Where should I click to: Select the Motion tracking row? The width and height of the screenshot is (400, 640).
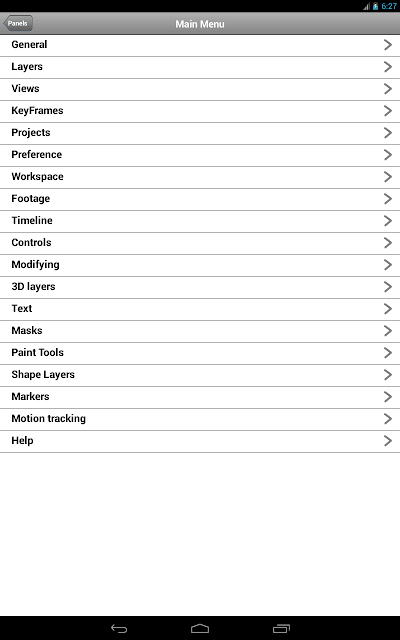point(200,420)
